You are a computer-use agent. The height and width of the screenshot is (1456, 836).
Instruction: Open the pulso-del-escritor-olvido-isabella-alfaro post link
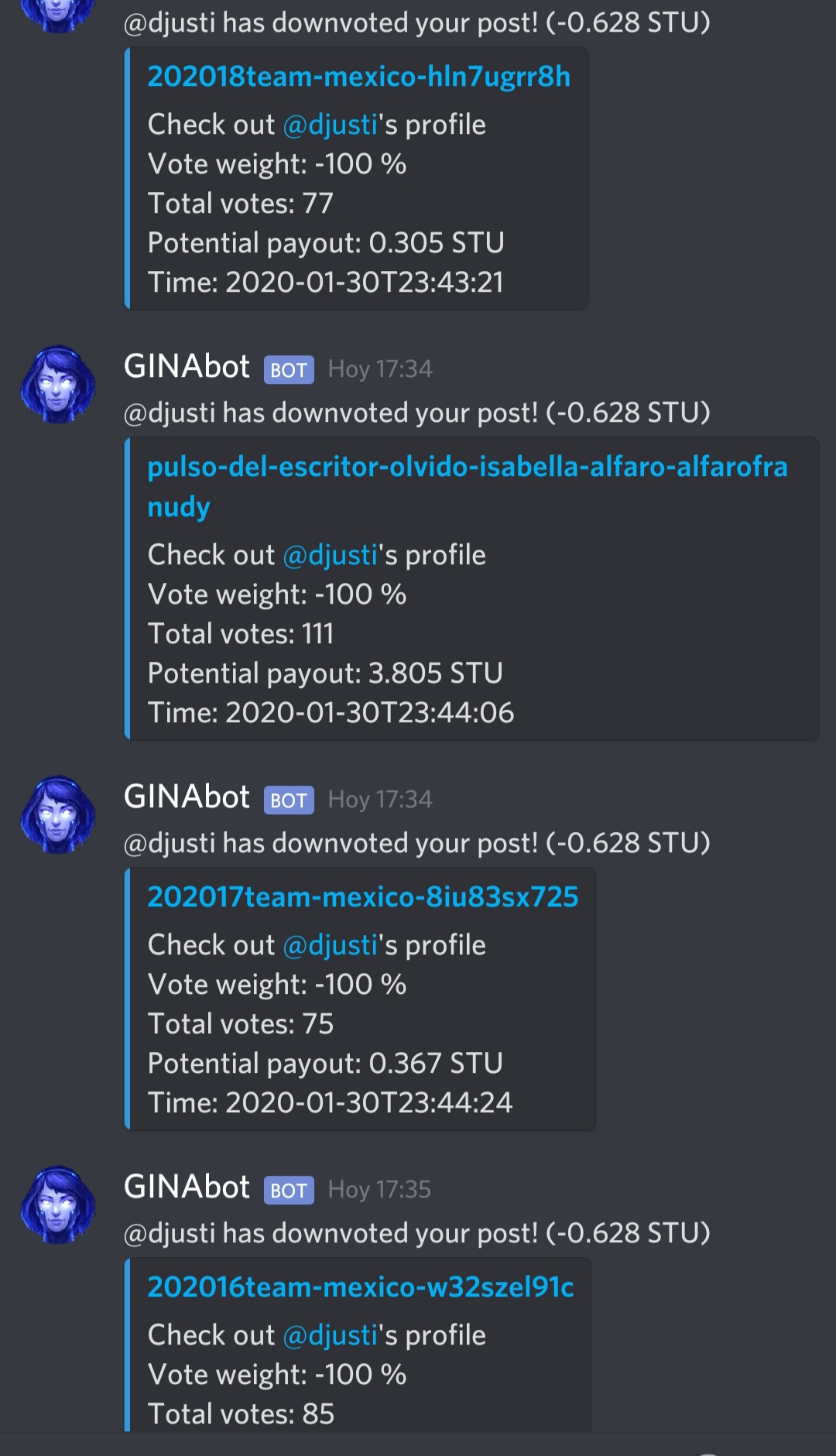pos(467,468)
